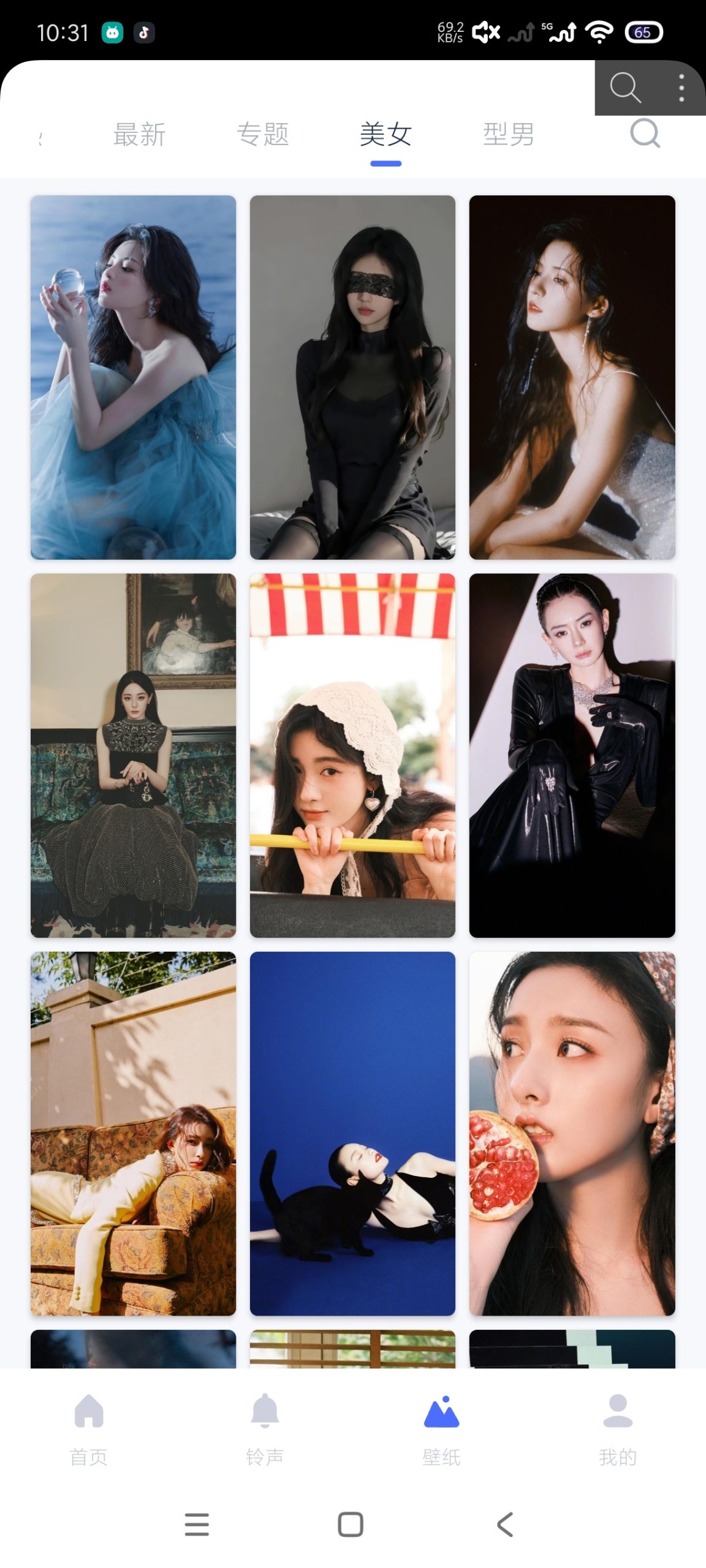Open the blue dress crystal ball wallpaper
The width and height of the screenshot is (706, 1568).
[133, 377]
